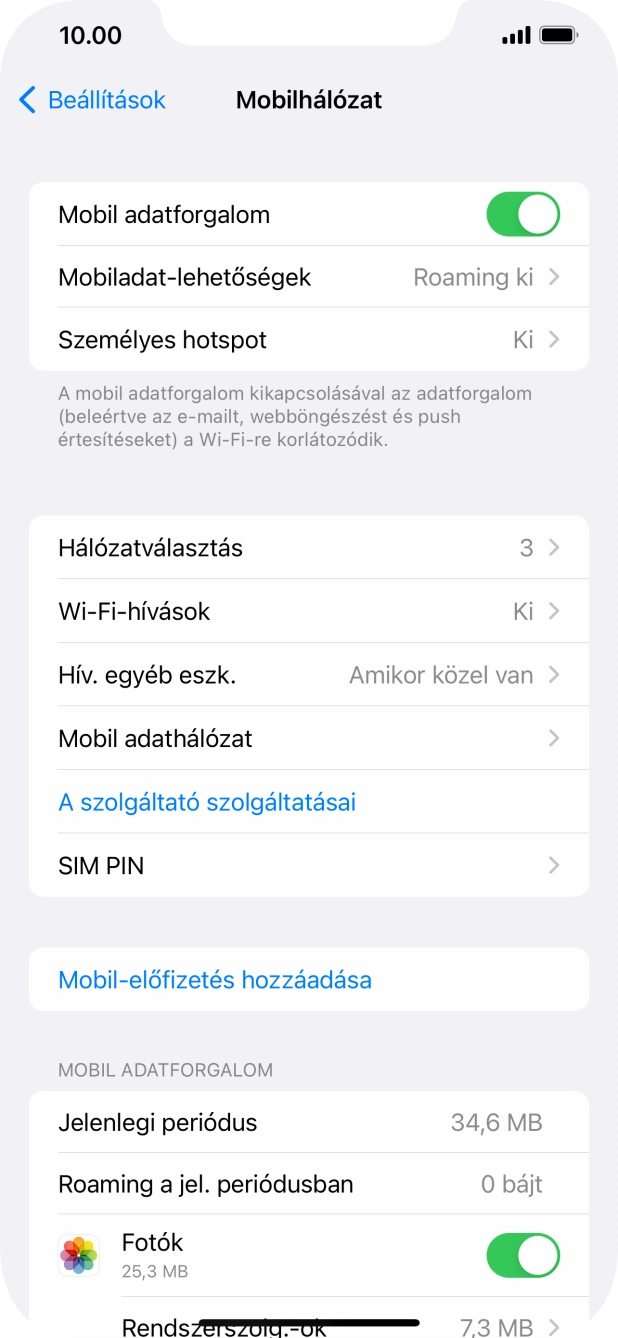The image size is (618, 1338).
Task: Tap Mobil-előfizetés hozzáadása
Action: (215, 979)
